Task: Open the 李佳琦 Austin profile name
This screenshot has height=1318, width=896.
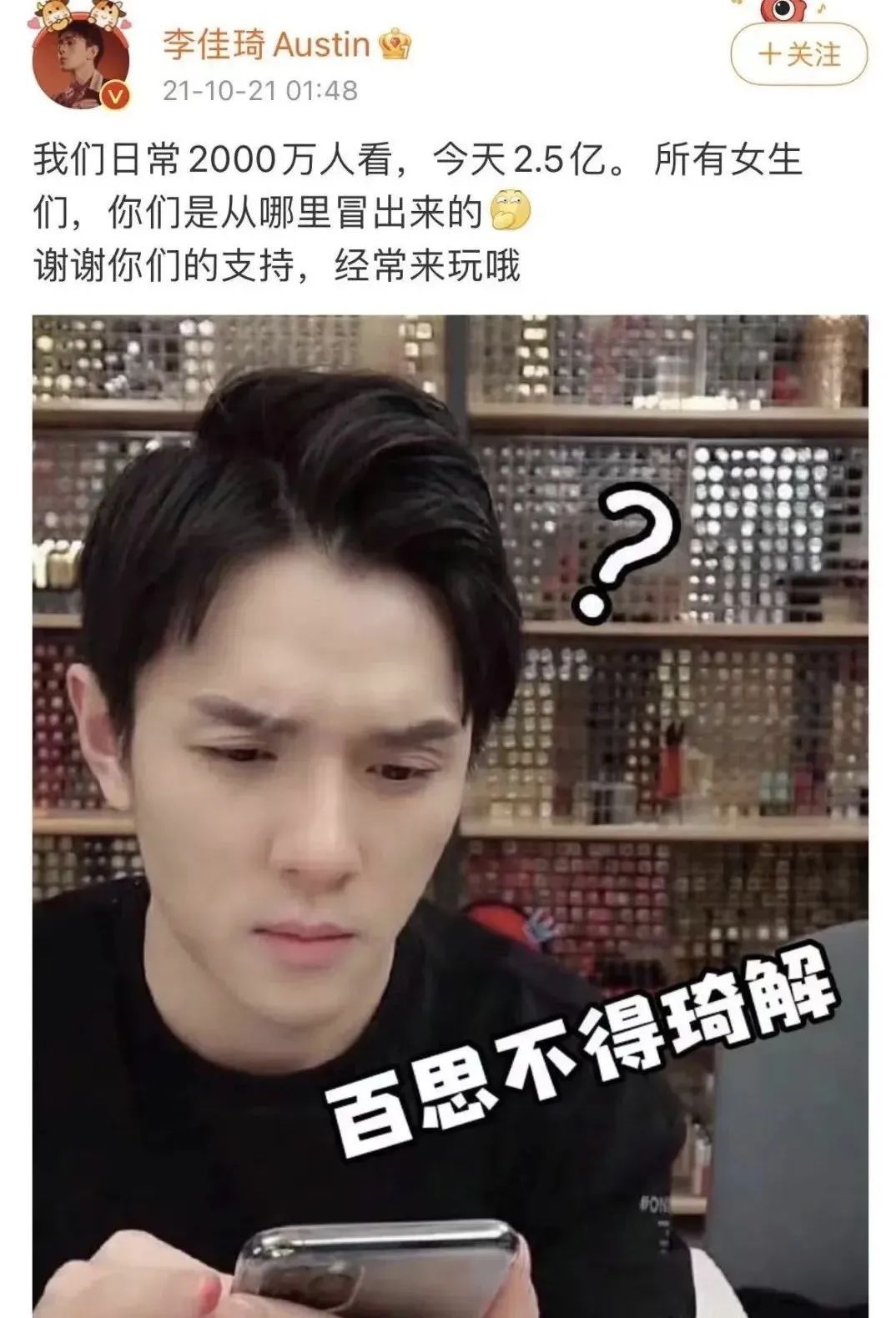Action: (266, 44)
